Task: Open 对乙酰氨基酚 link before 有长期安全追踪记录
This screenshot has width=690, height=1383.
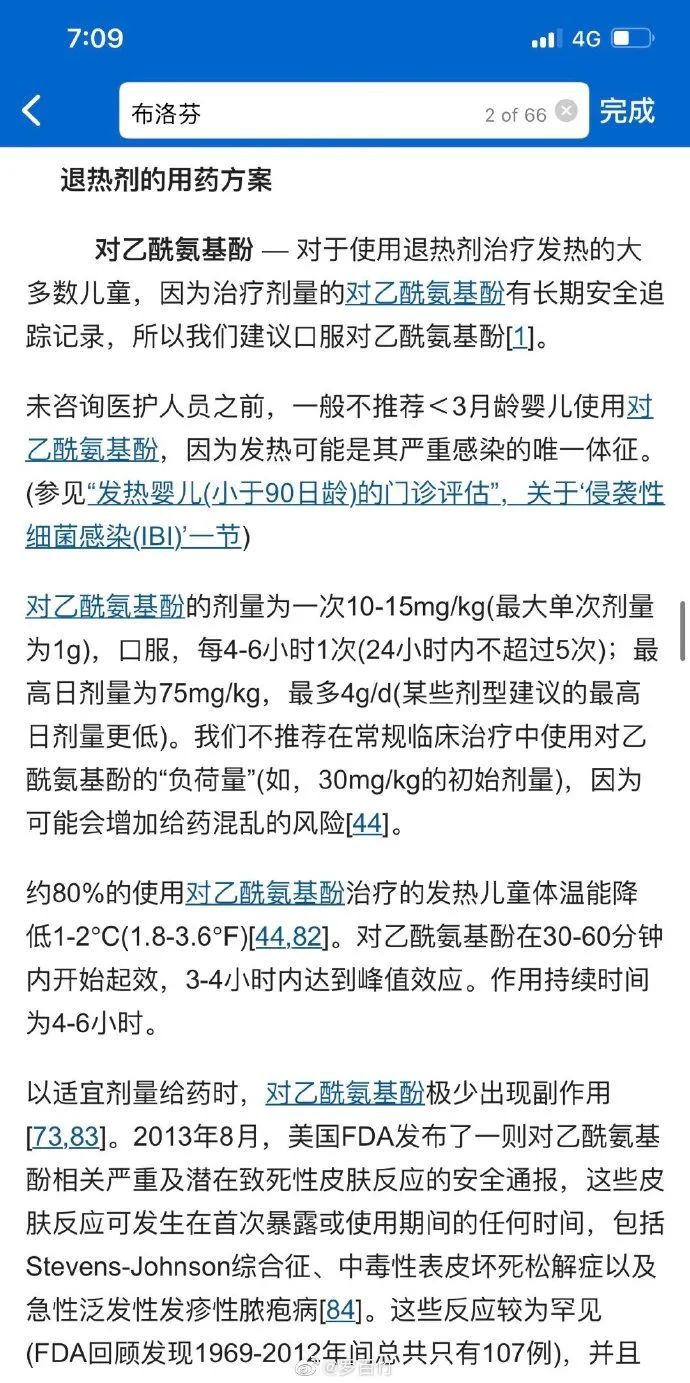Action: coord(426,293)
